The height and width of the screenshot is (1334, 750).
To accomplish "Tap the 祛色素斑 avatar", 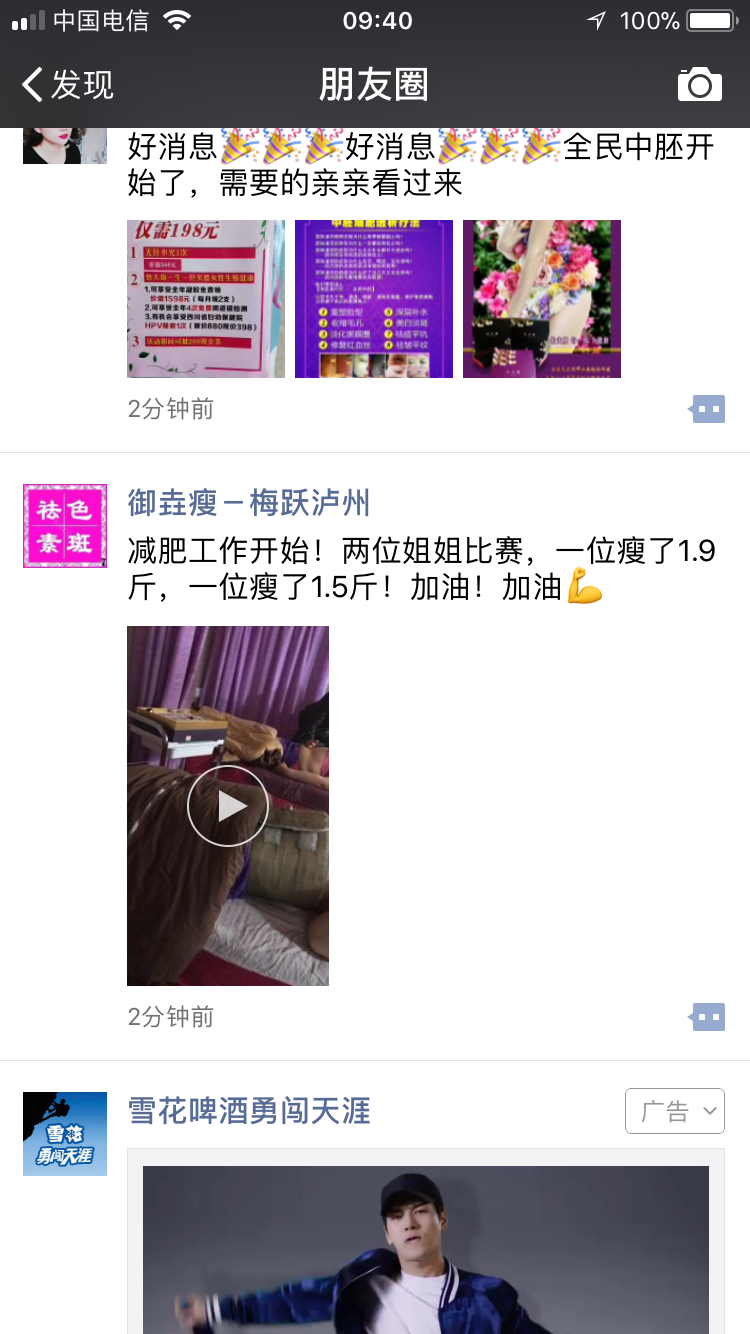I will (65, 526).
